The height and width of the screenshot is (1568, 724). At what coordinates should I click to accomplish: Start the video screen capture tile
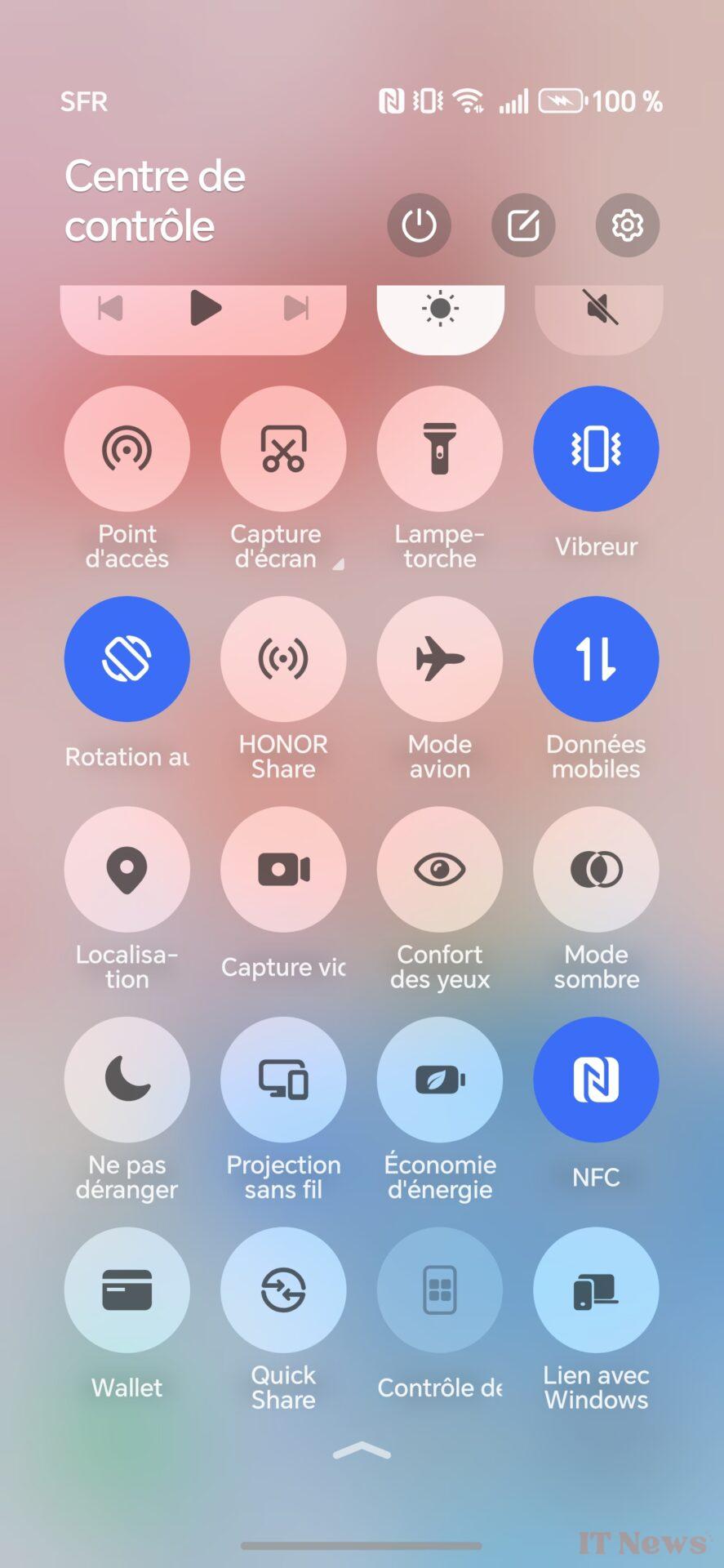(x=283, y=869)
